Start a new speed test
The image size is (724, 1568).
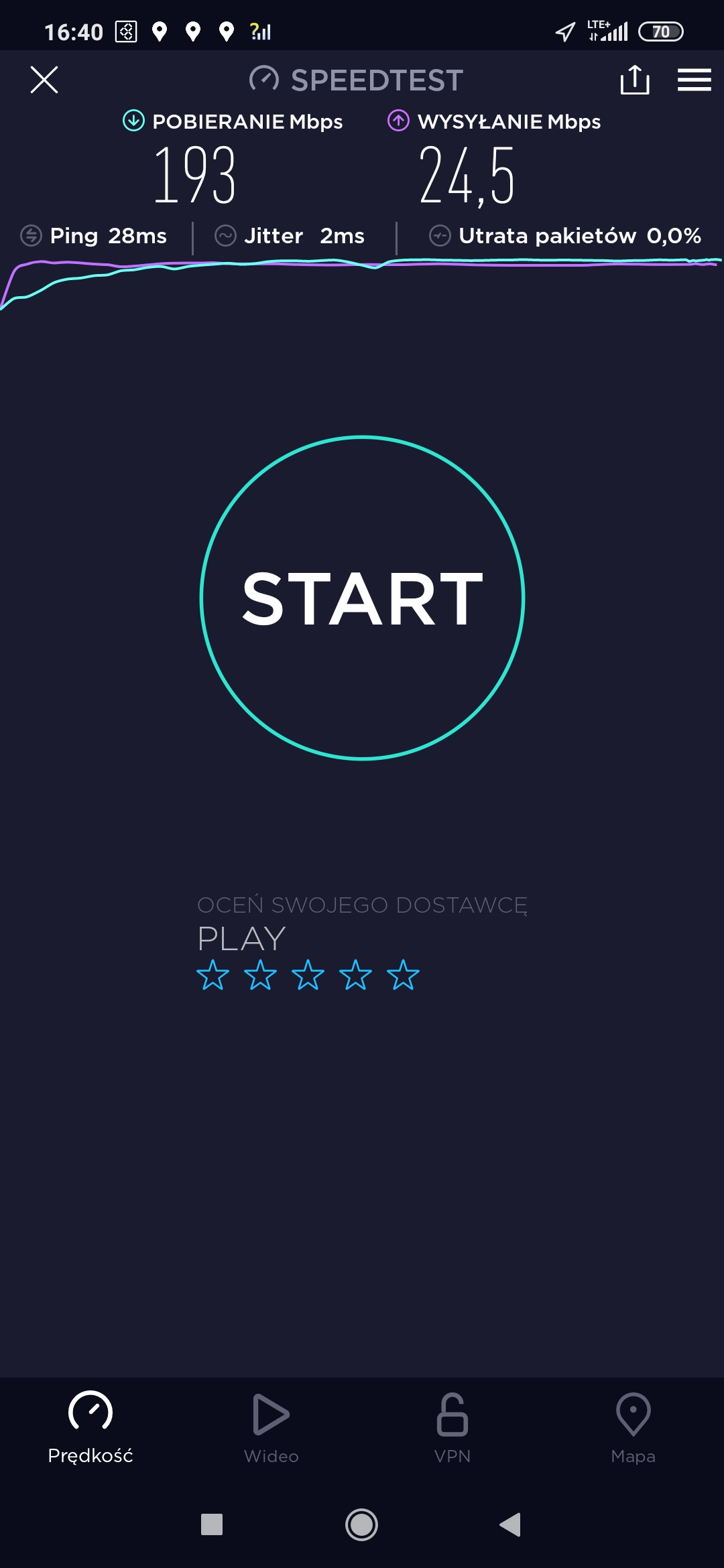pyautogui.click(x=362, y=598)
